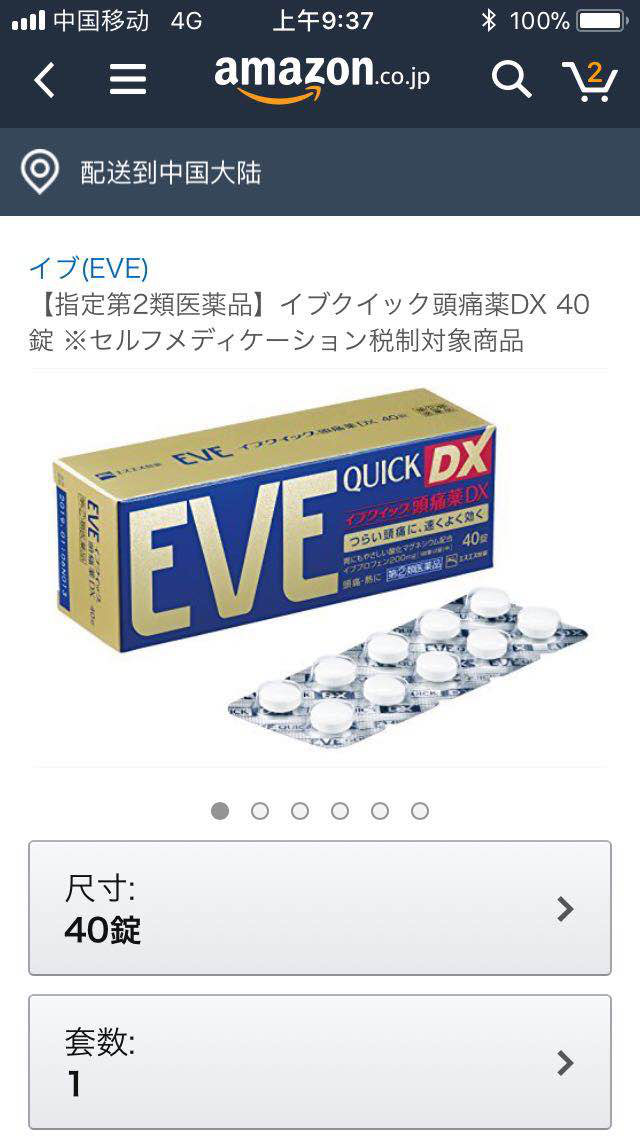Image resolution: width=640 pixels, height=1136 pixels.
Task: Open the shopping cart
Action: pyautogui.click(x=589, y=80)
